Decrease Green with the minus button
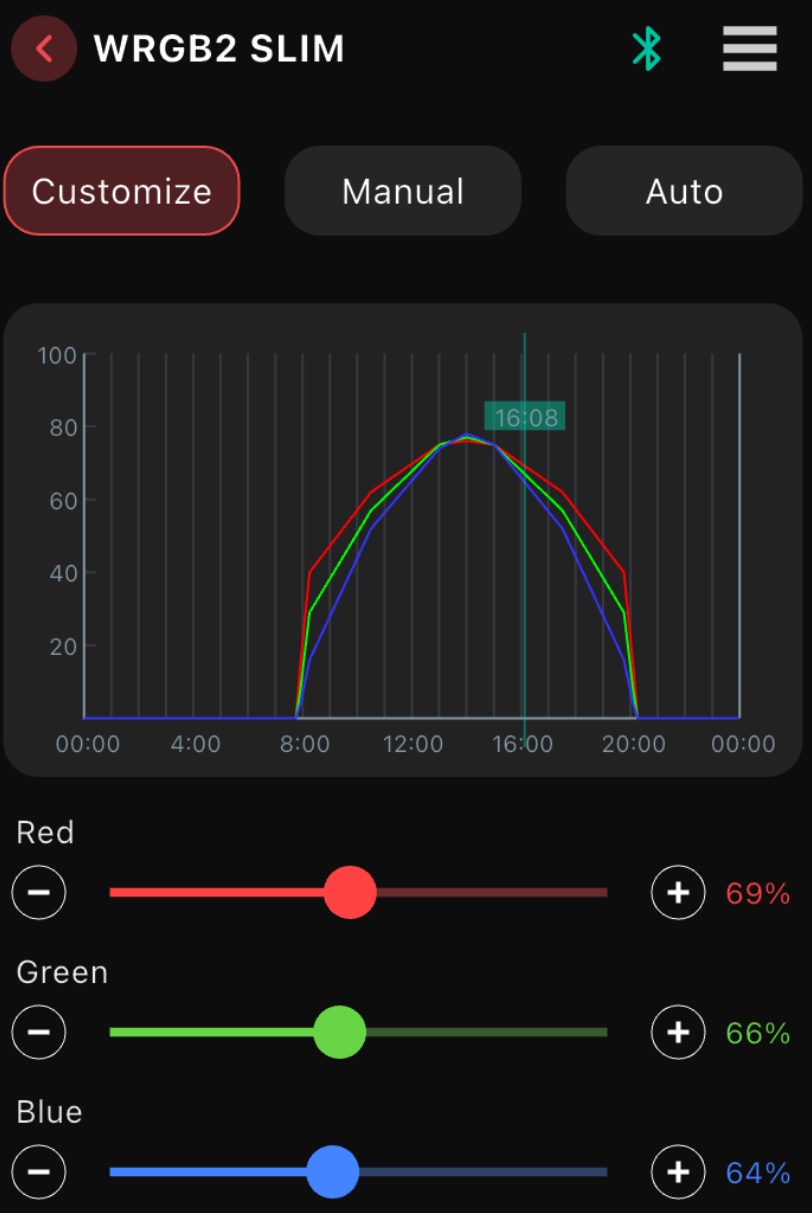The width and height of the screenshot is (812, 1213). [39, 1032]
